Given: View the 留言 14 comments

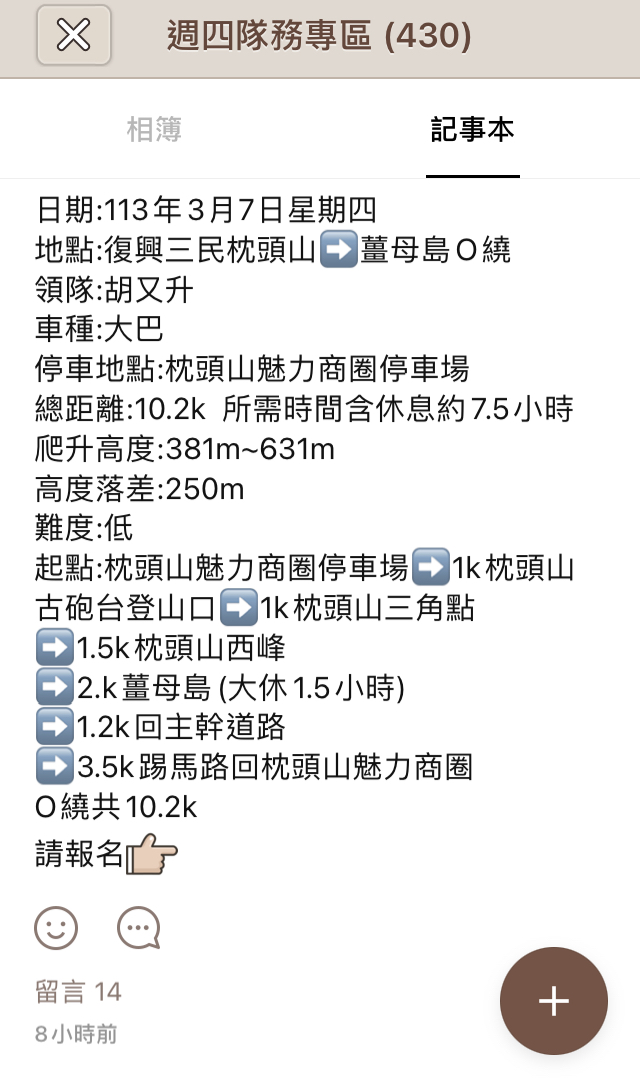Looking at the screenshot, I should click(78, 992).
